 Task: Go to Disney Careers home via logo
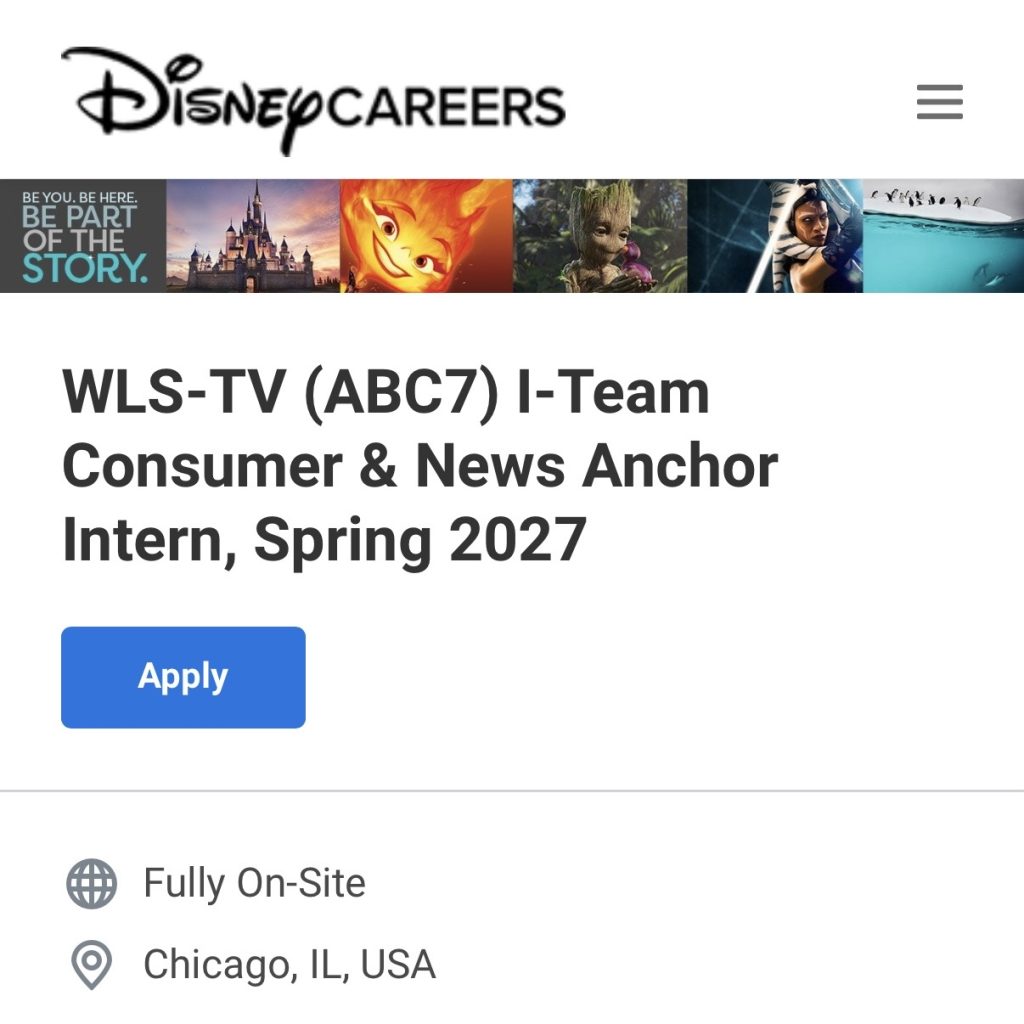click(313, 101)
